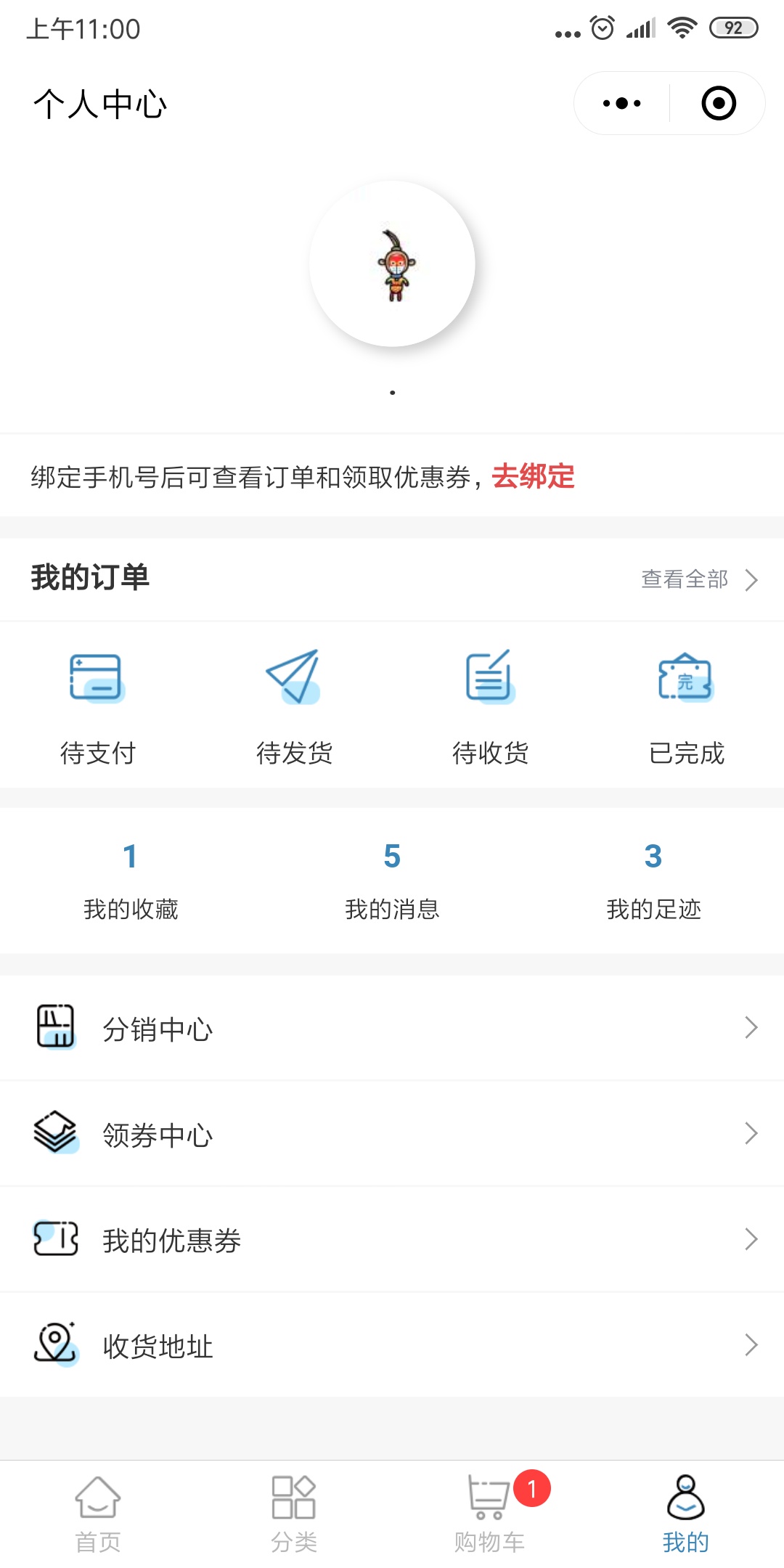This screenshot has height=1568, width=784.
Task: Switch to the 首页 tab
Action: [x=98, y=1514]
